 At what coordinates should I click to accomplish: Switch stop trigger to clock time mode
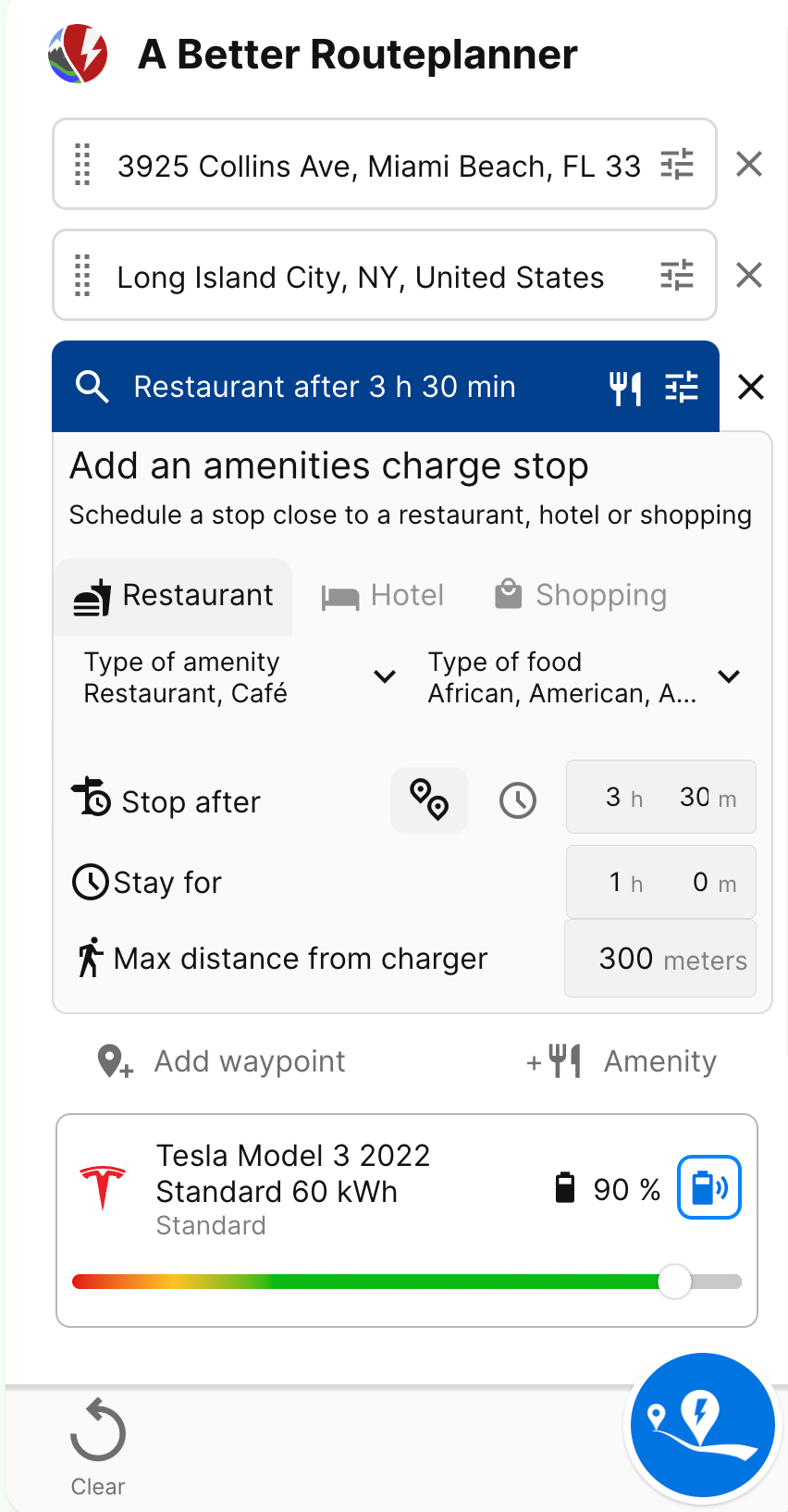(x=518, y=800)
